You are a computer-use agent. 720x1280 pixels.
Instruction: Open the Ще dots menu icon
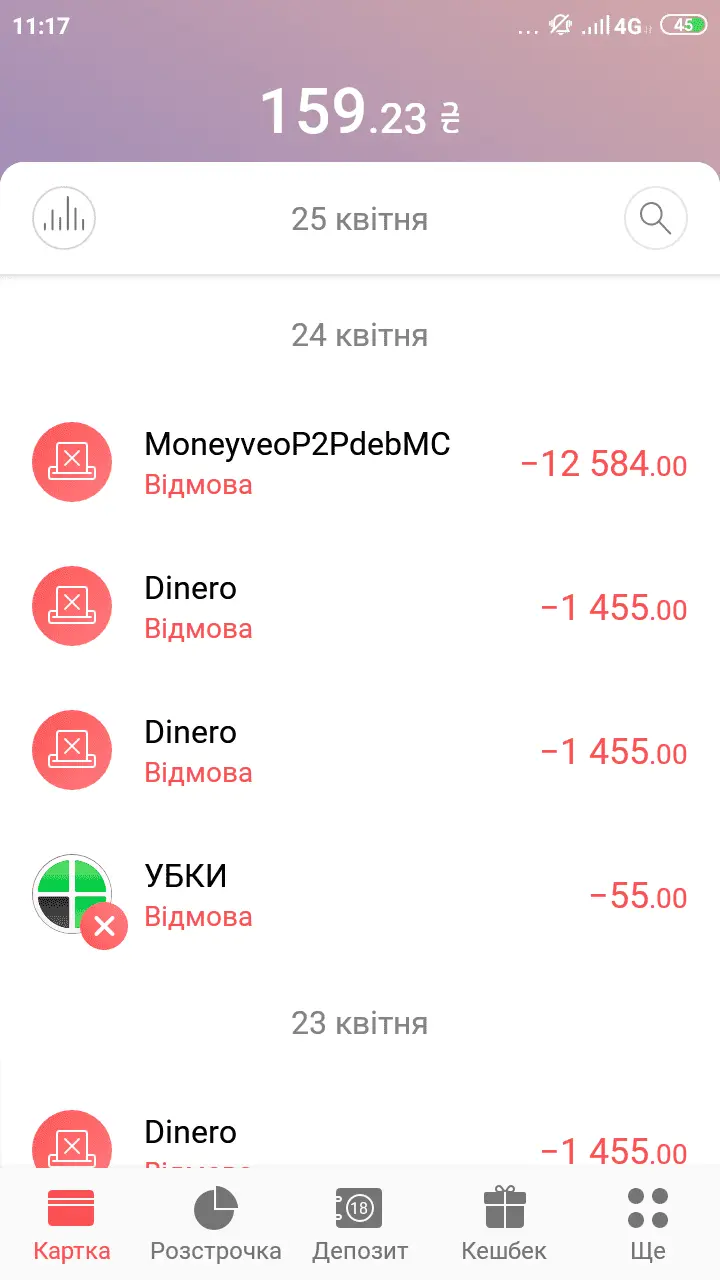click(x=648, y=1207)
